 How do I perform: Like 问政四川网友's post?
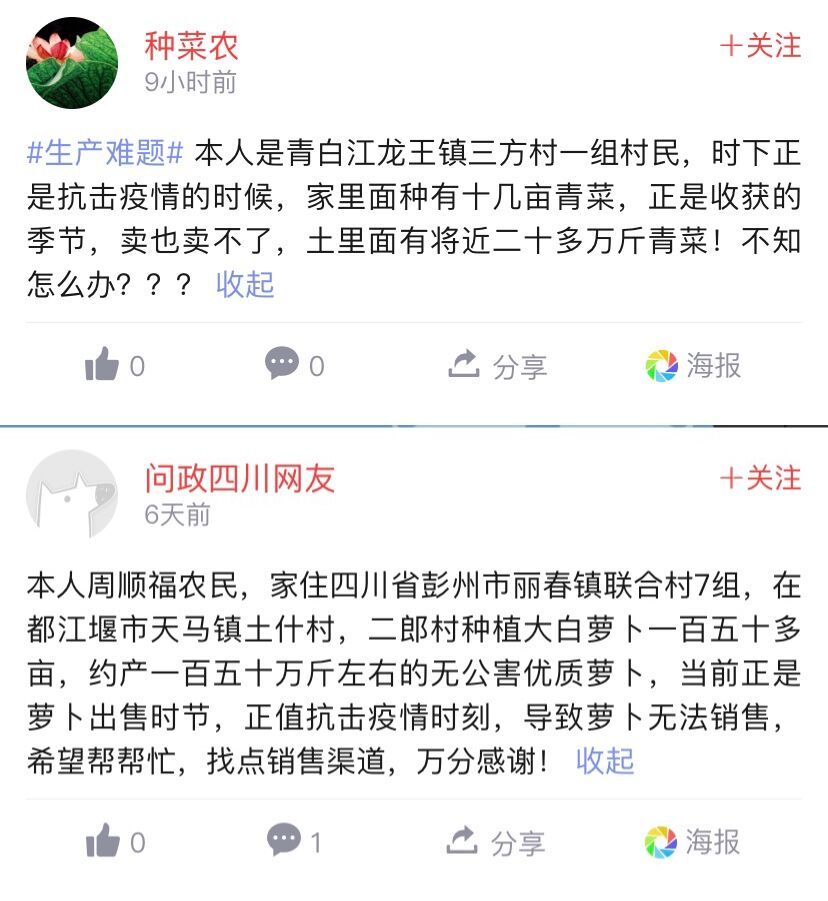pos(115,841)
